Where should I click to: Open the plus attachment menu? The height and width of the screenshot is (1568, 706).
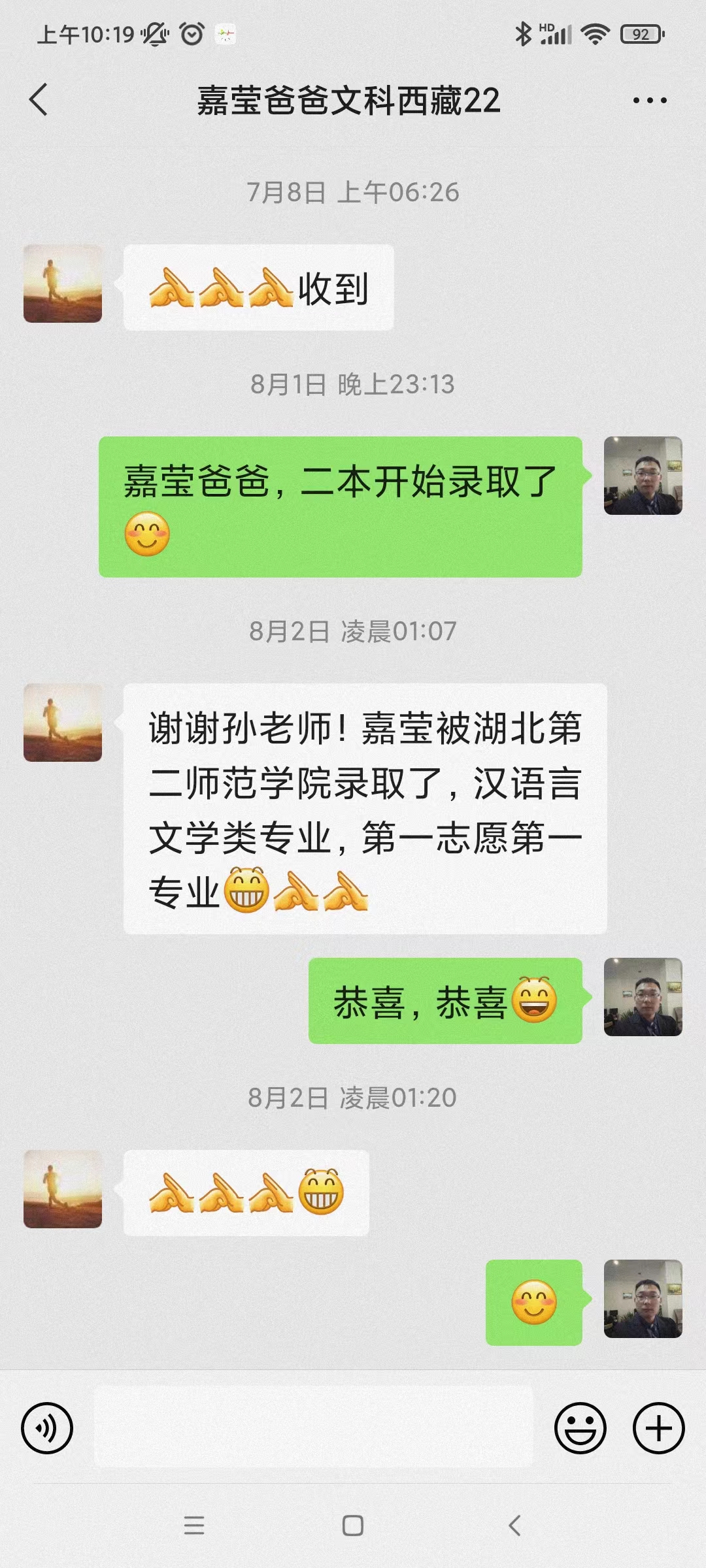pos(658,1428)
